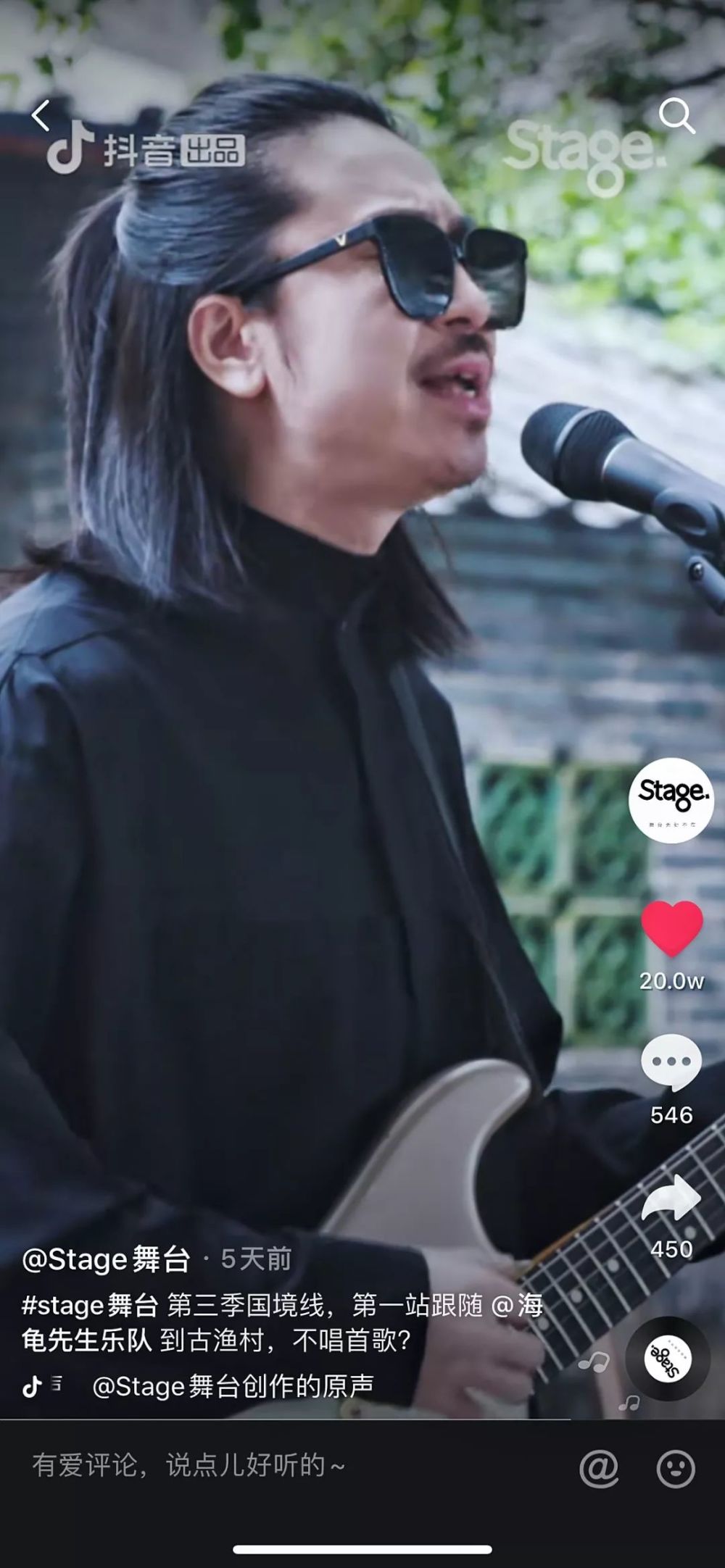Image resolution: width=725 pixels, height=1568 pixels.
Task: Share this video via arrow icon
Action: (x=671, y=1197)
